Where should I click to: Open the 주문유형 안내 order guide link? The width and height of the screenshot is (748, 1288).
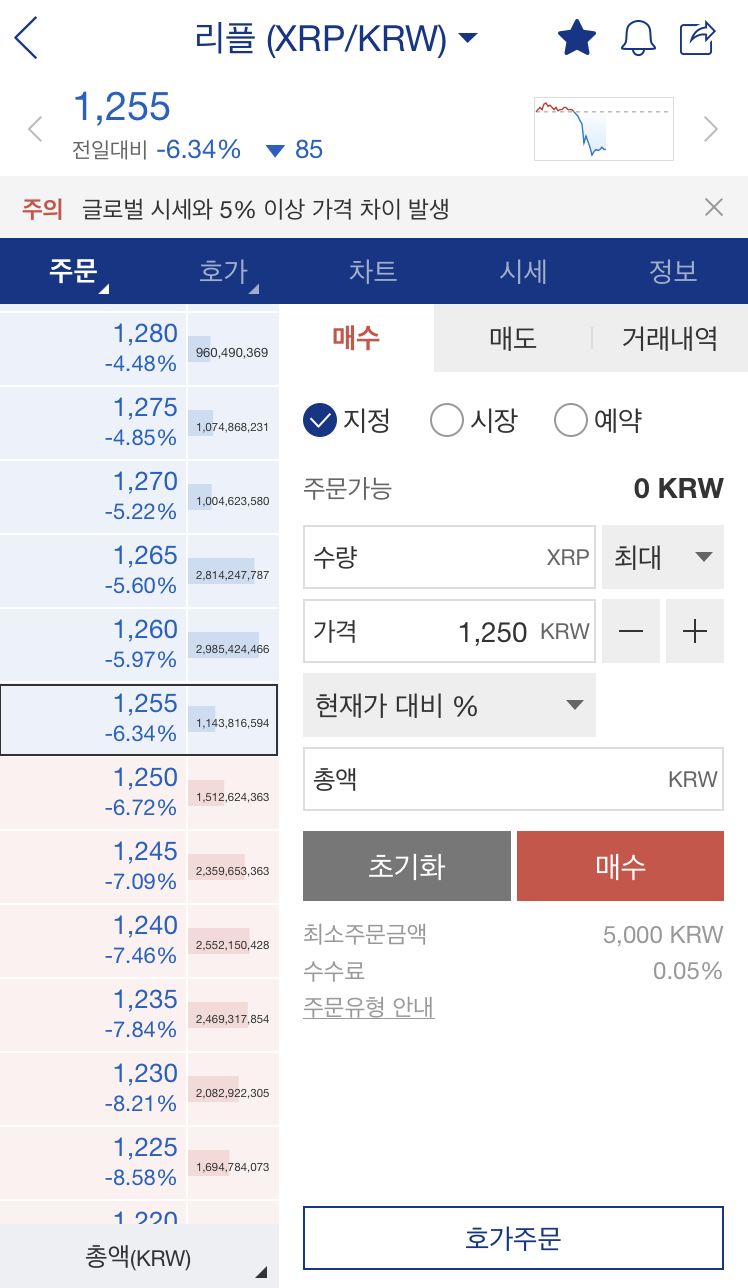[370, 1008]
